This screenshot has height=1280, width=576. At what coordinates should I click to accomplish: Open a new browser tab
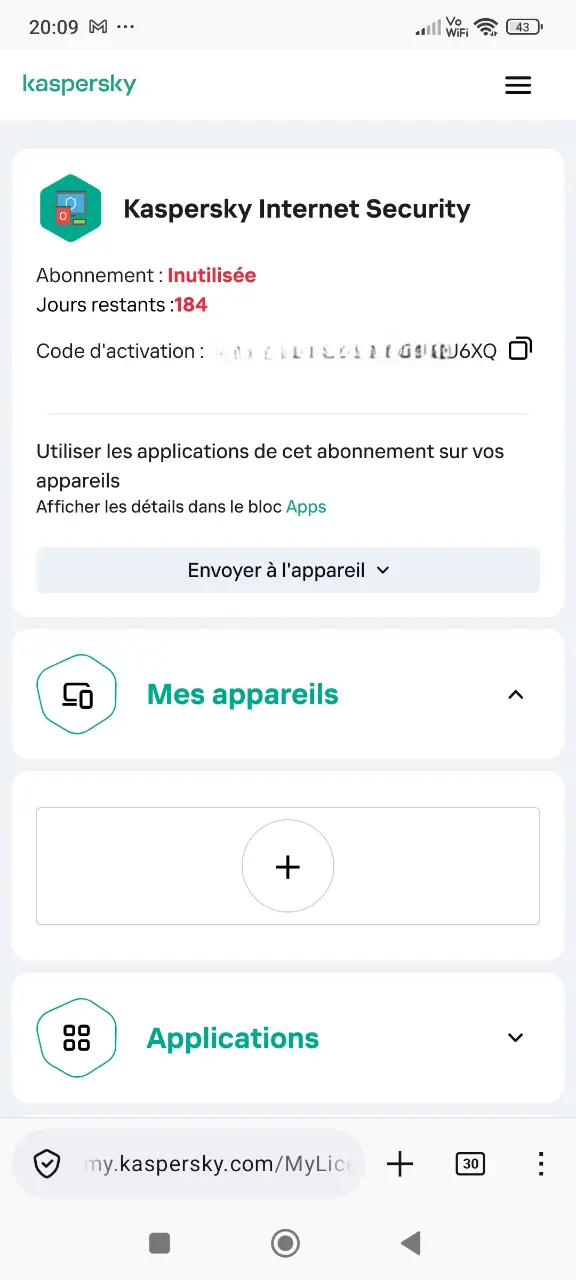(400, 1164)
